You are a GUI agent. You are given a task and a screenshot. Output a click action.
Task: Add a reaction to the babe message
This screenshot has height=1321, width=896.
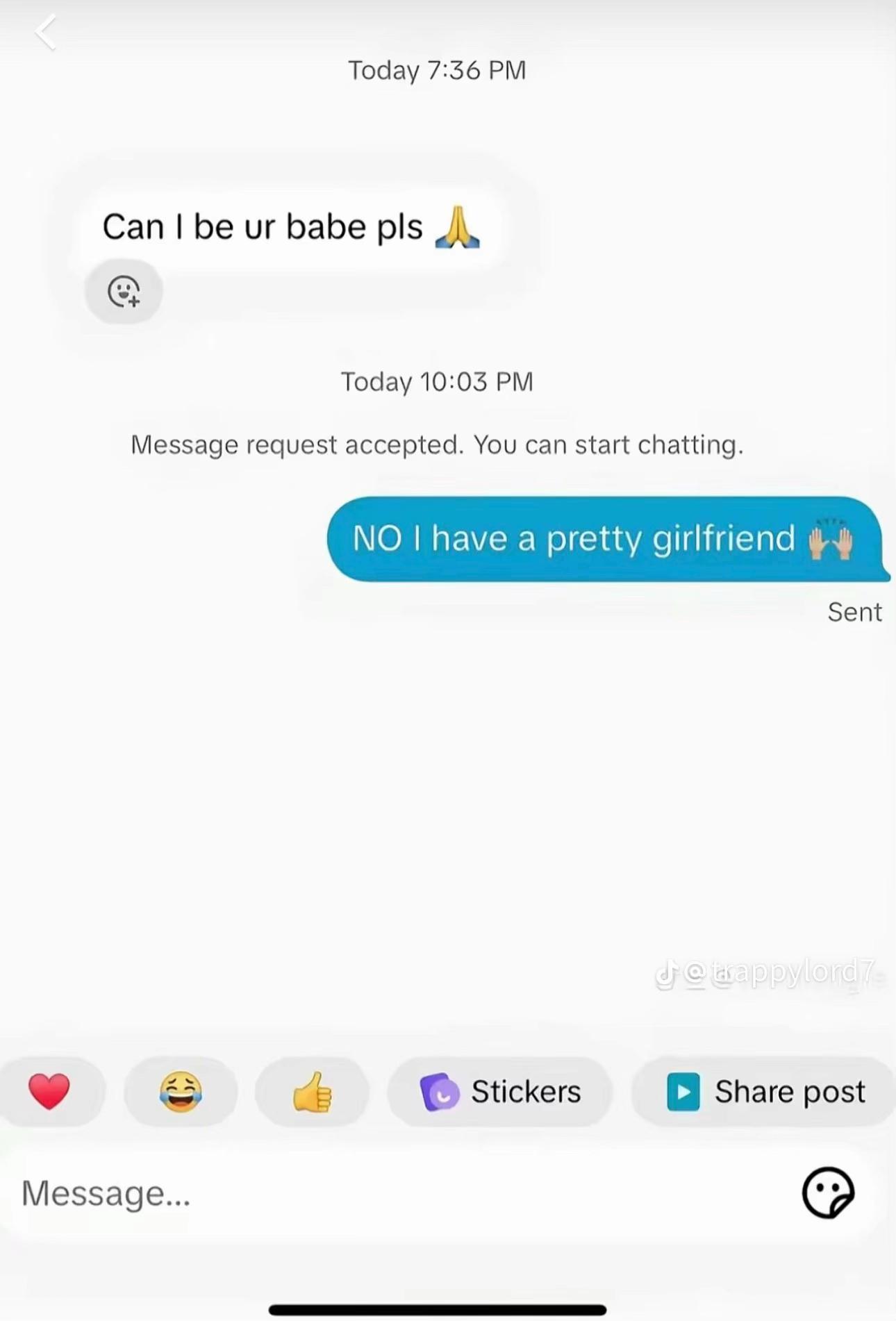click(124, 292)
